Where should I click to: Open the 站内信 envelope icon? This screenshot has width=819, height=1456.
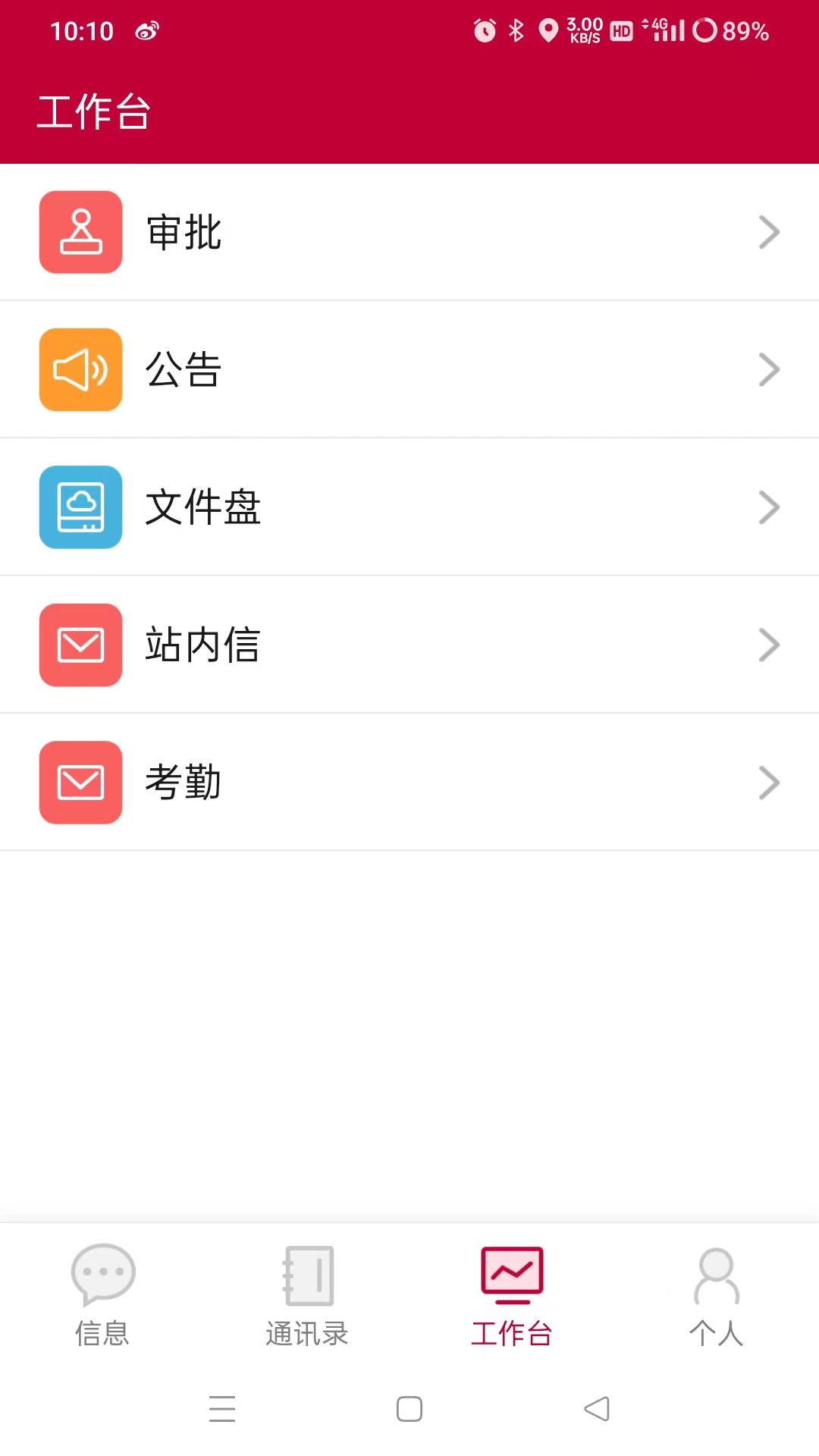point(80,645)
